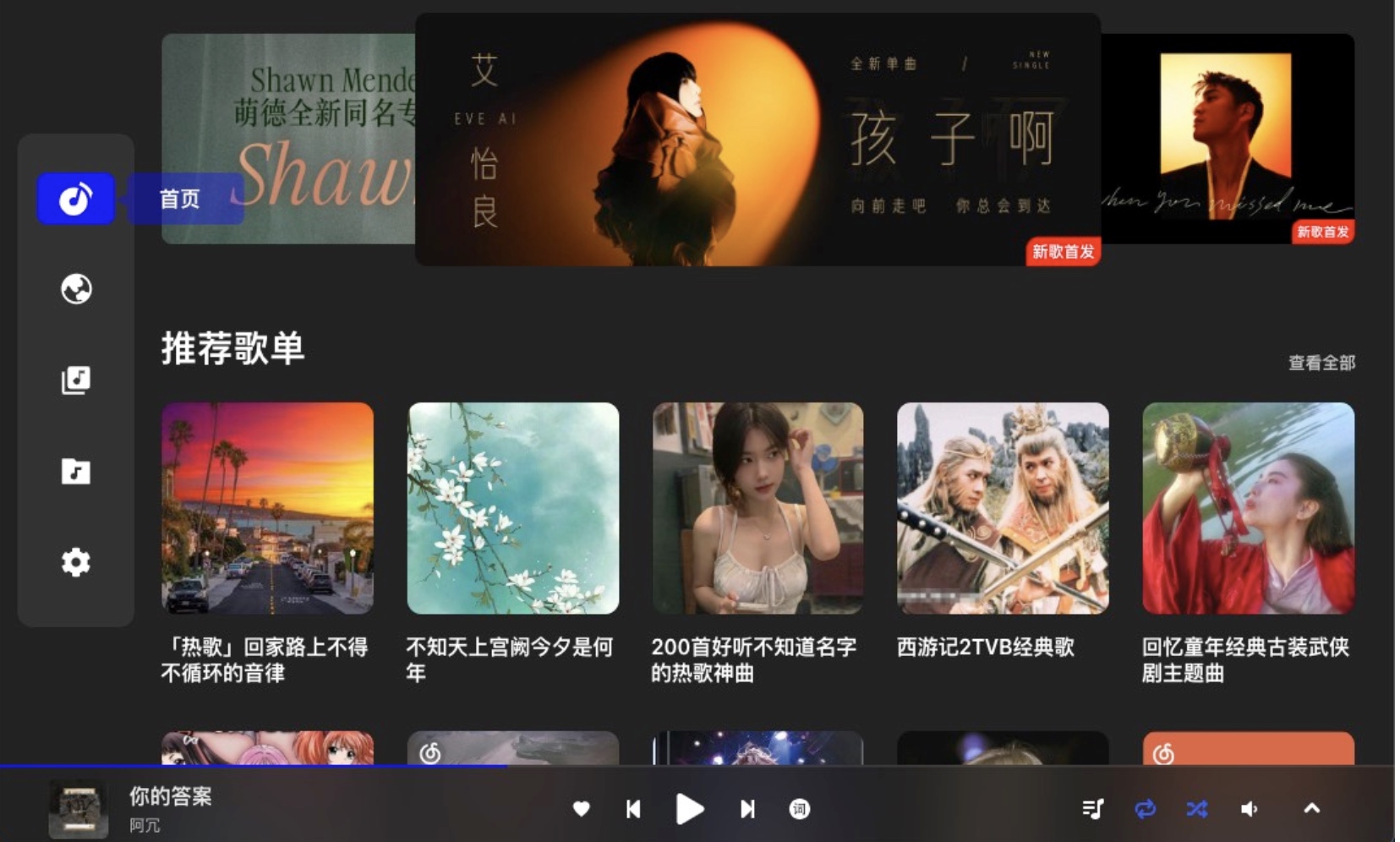The height and width of the screenshot is (842, 1400).
Task: Open the 不知天上宫阙今夕是何年 playlist
Action: point(513,508)
